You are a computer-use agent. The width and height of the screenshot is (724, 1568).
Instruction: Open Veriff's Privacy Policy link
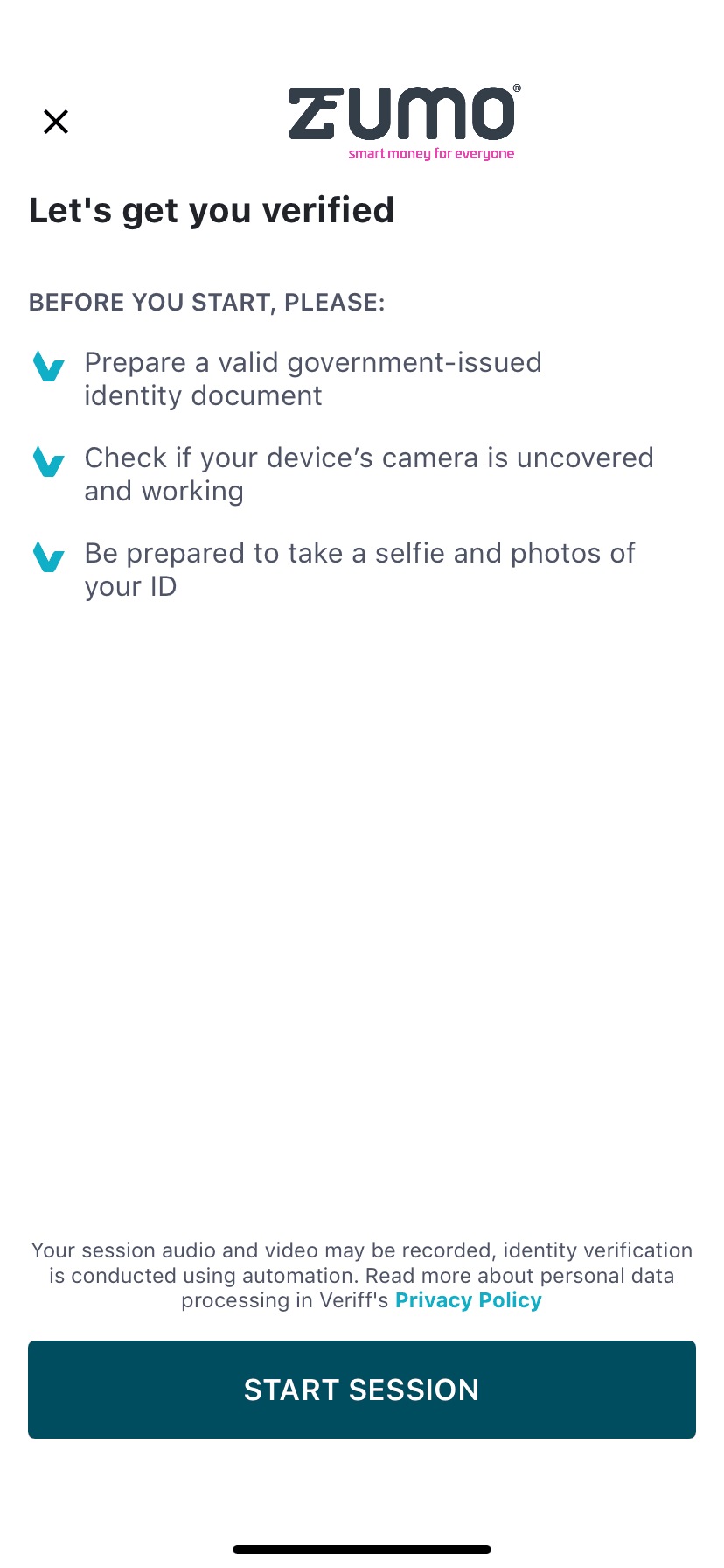pyautogui.click(x=468, y=1300)
